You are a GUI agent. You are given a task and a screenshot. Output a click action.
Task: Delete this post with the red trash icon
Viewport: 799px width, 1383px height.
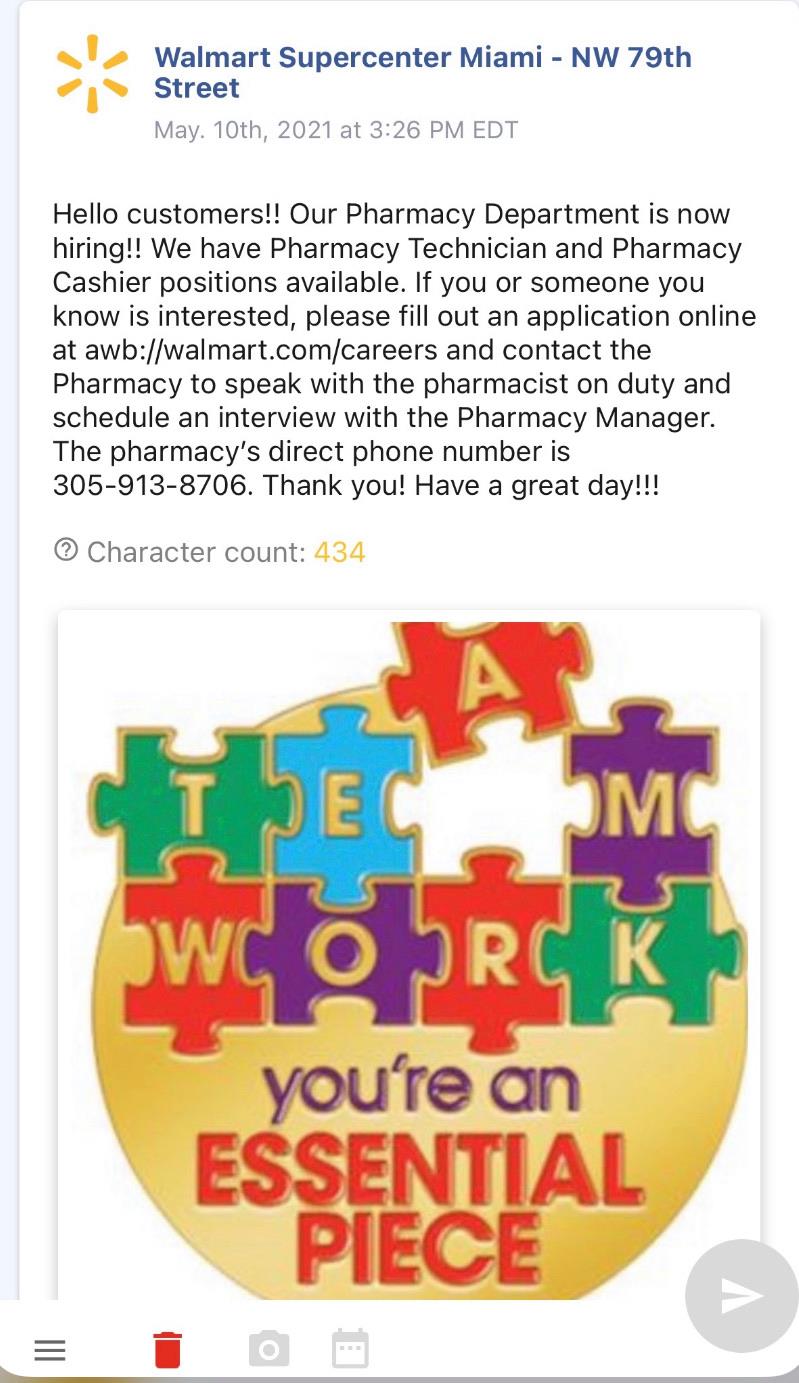[x=168, y=1349]
